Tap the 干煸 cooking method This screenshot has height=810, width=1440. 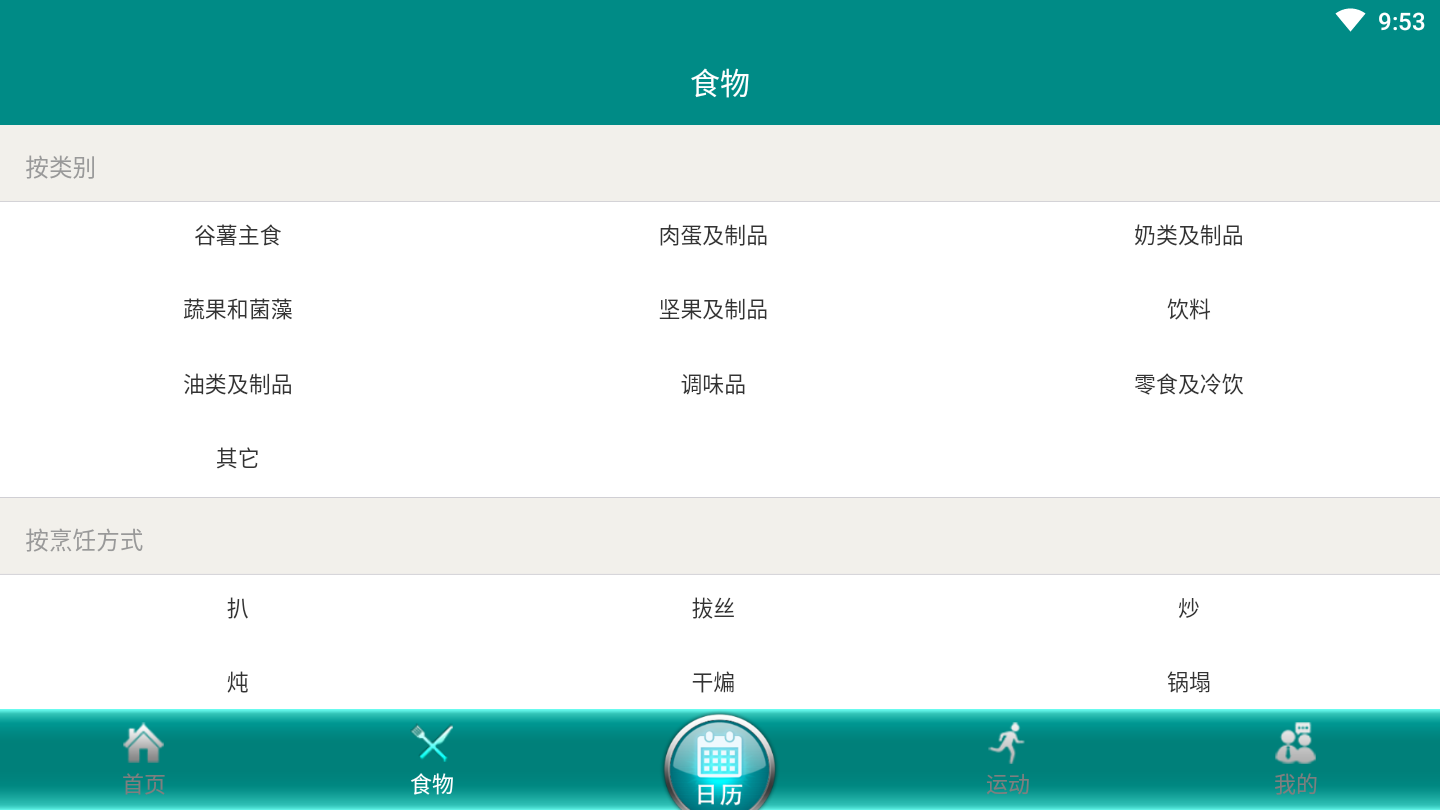tap(713, 683)
